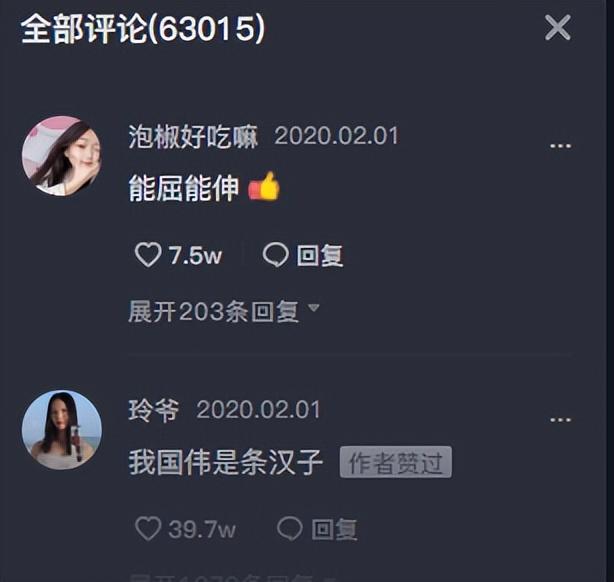Image resolution: width=614 pixels, height=582 pixels.
Task: Like the 能屈能伸 comment
Action: coord(148,256)
